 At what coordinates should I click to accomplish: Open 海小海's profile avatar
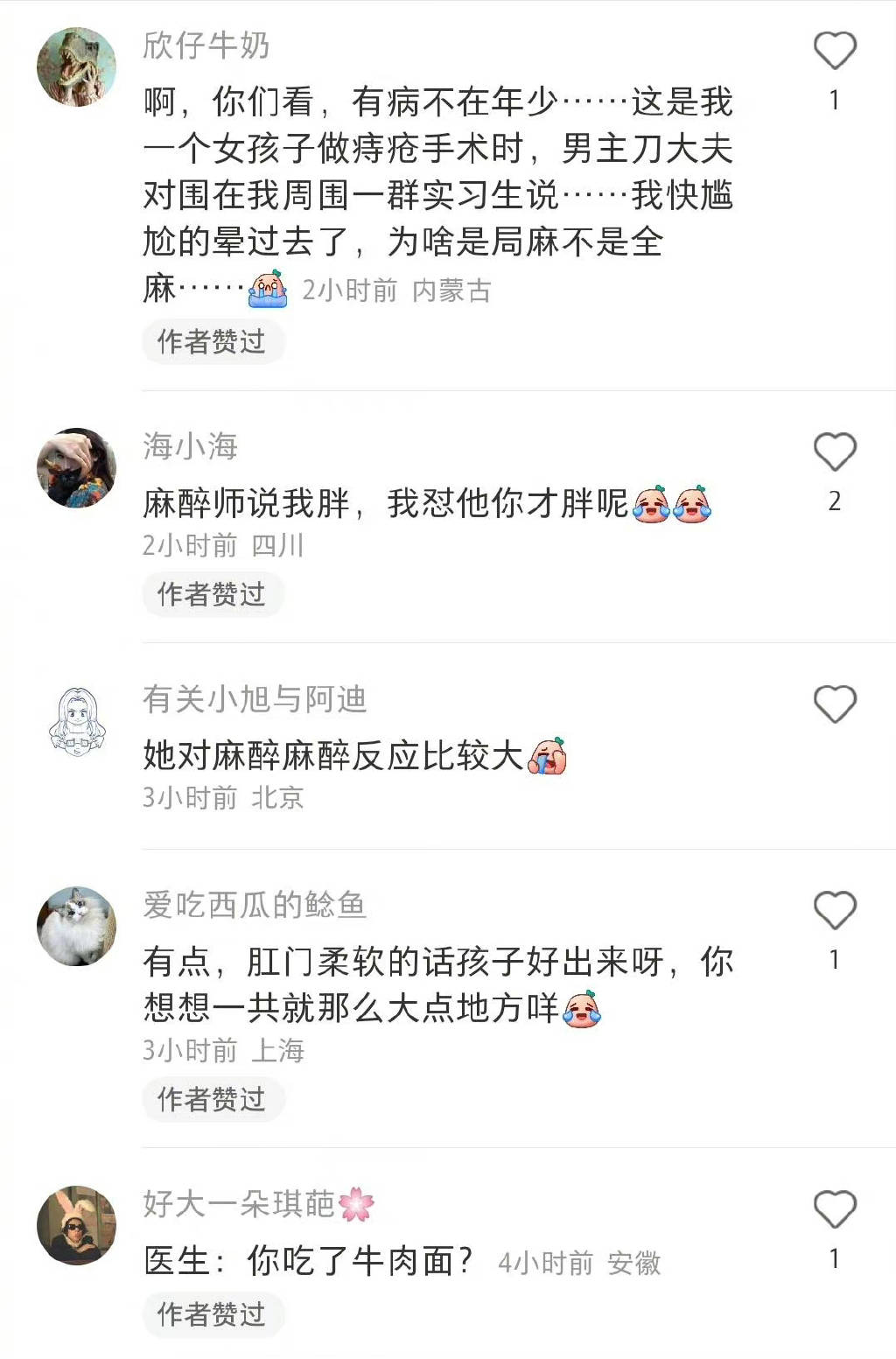pyautogui.click(x=76, y=467)
